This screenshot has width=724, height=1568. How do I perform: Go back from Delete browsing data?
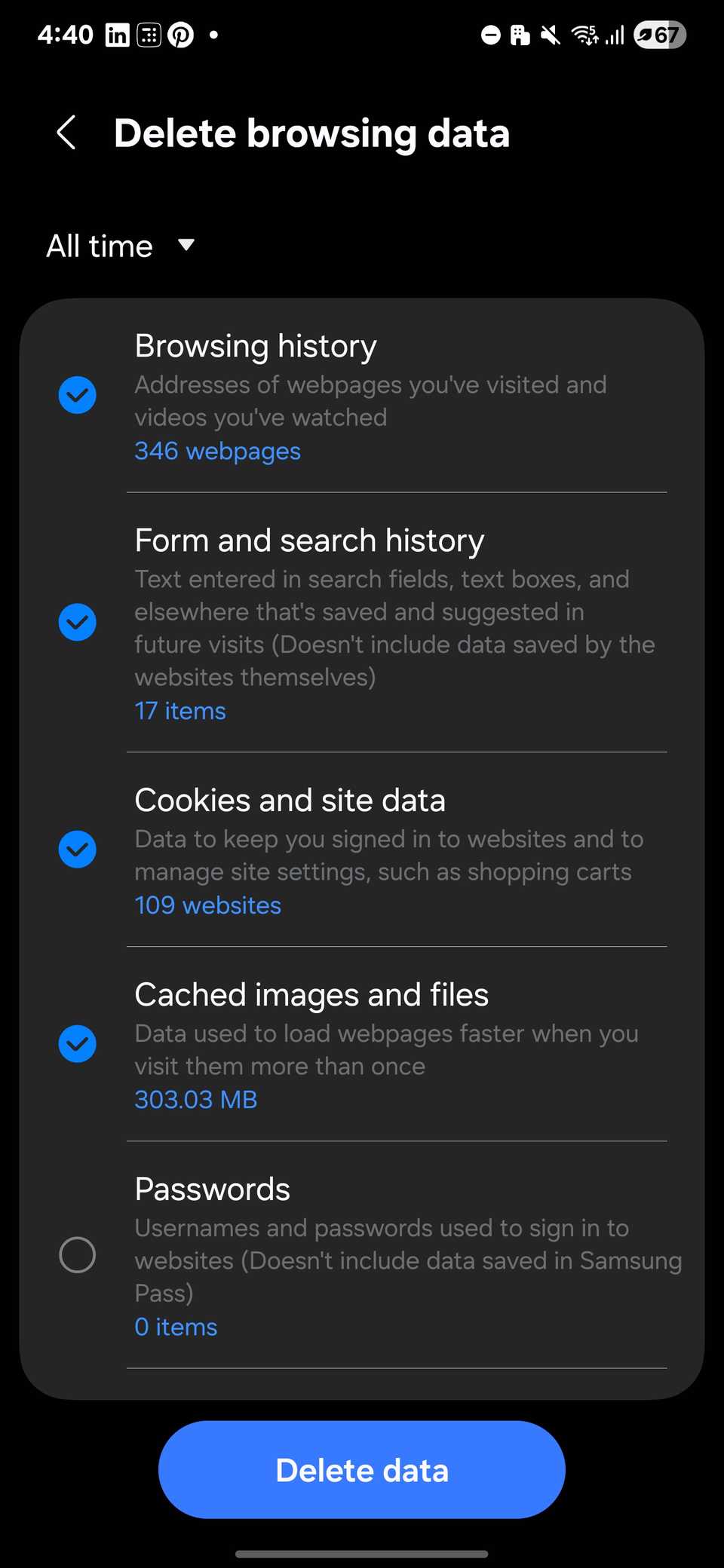point(66,133)
